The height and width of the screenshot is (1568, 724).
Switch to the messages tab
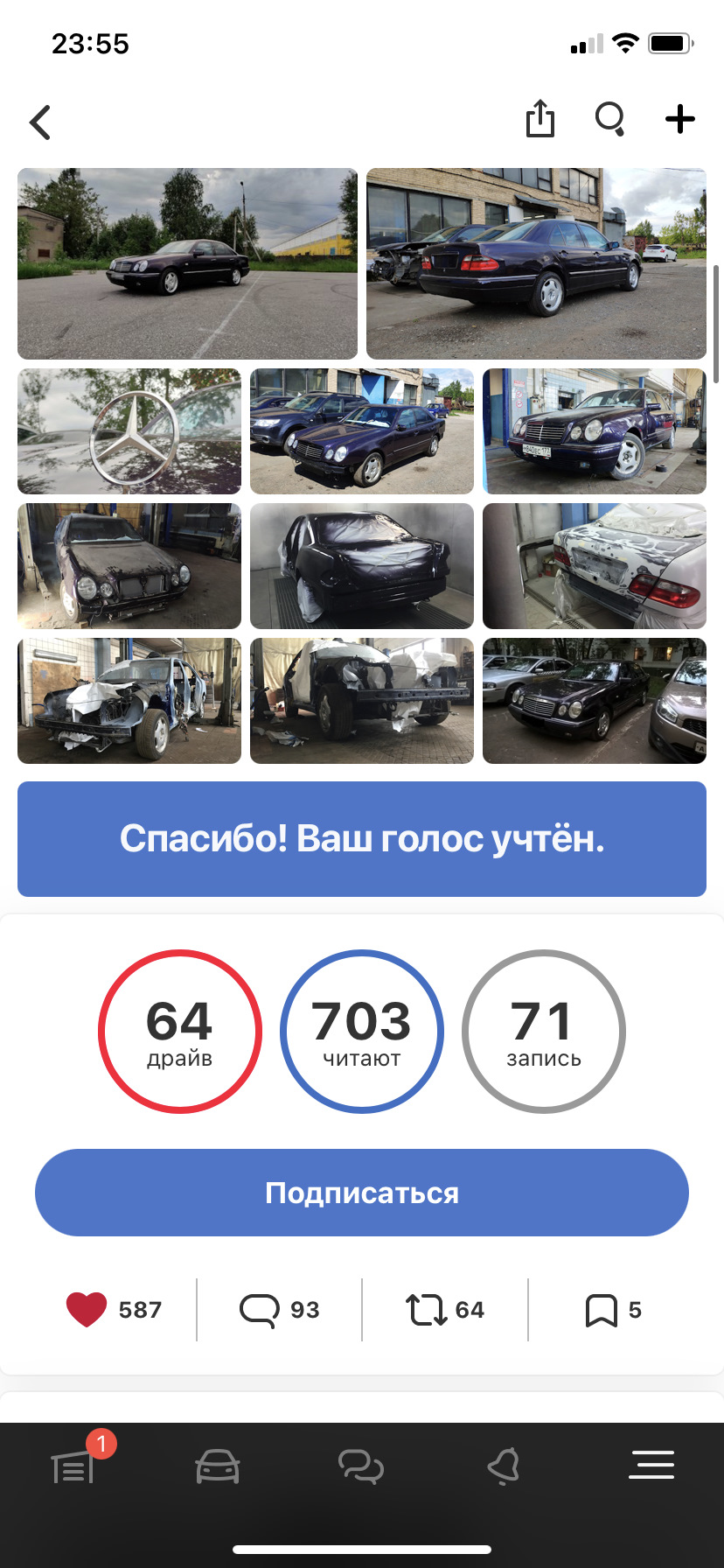(361, 1467)
